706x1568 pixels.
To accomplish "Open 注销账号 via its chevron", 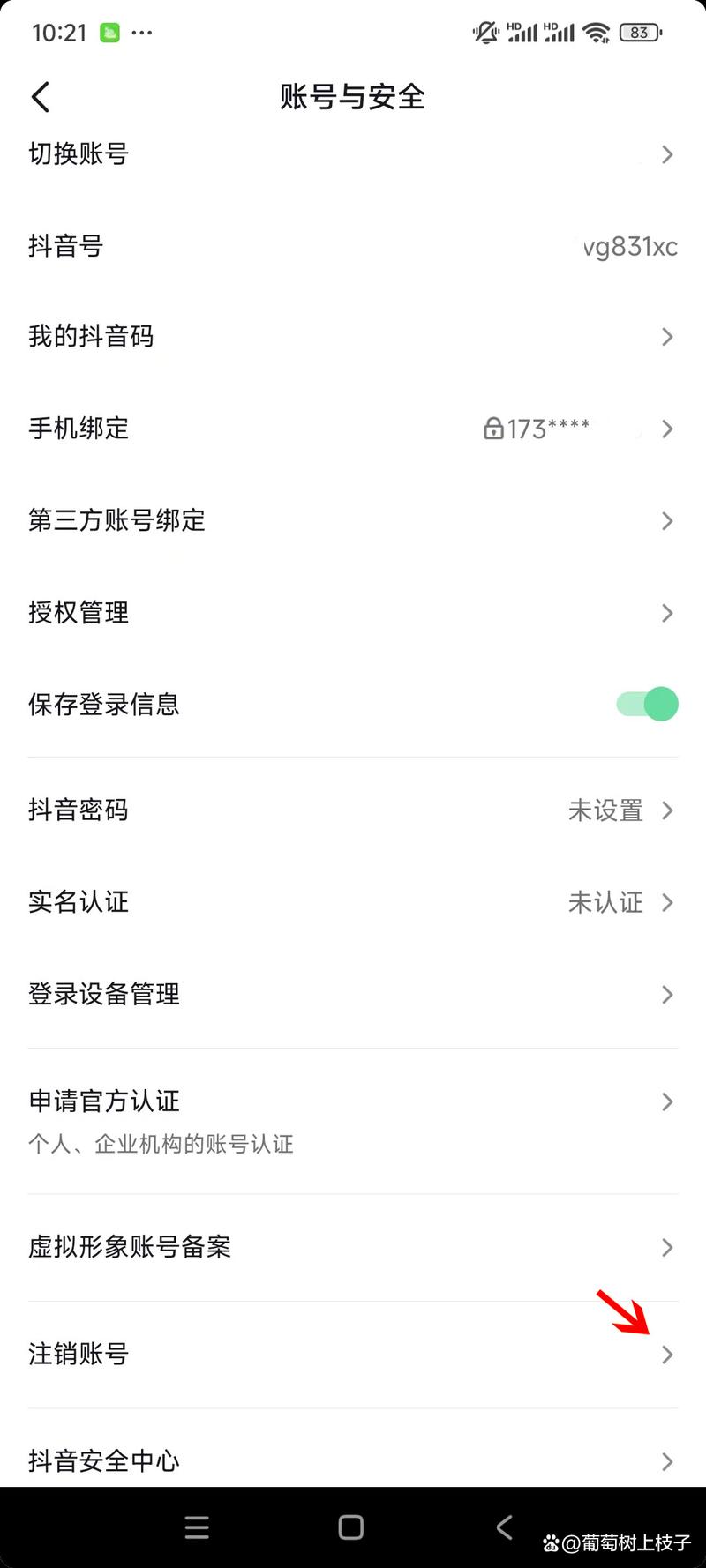I will [x=667, y=1355].
